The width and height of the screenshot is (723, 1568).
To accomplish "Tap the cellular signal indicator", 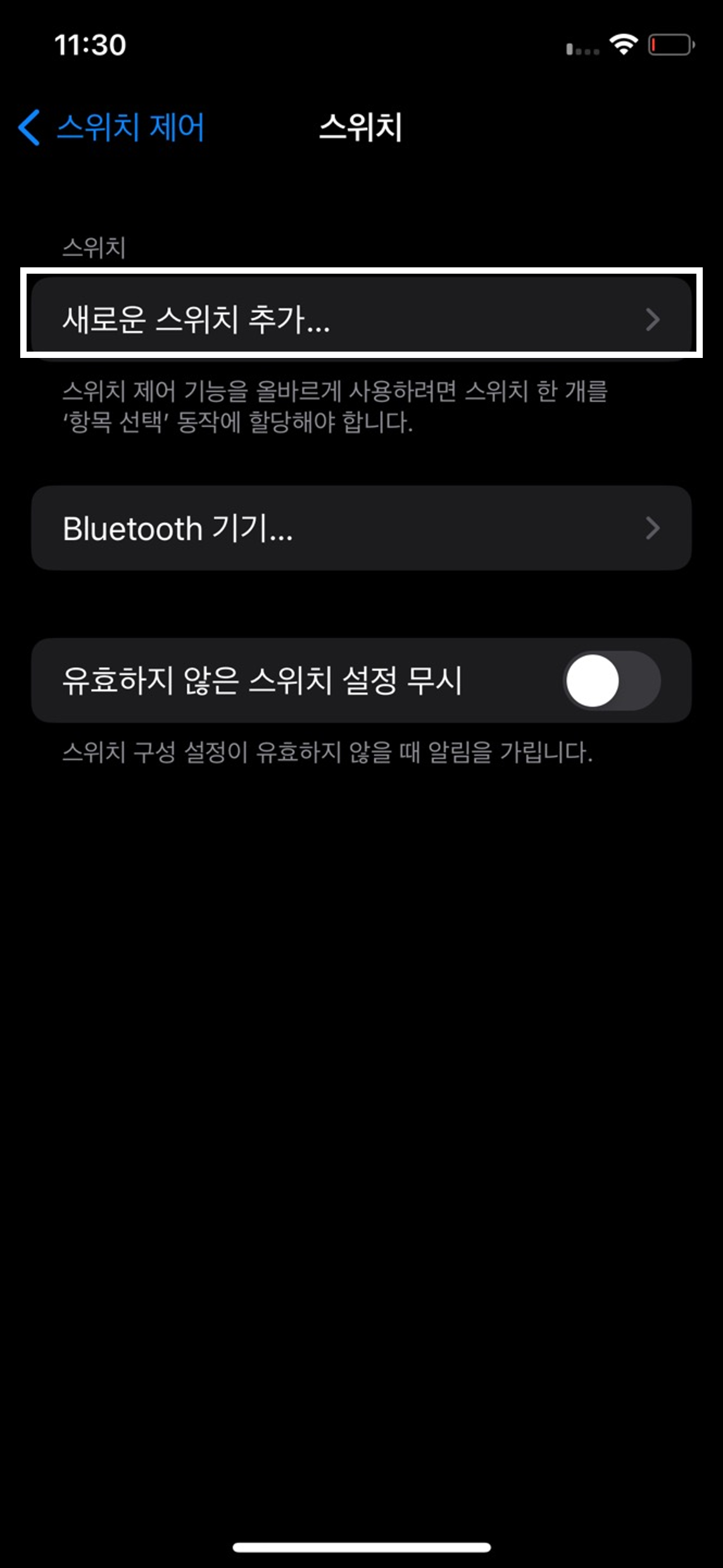I will [x=582, y=47].
